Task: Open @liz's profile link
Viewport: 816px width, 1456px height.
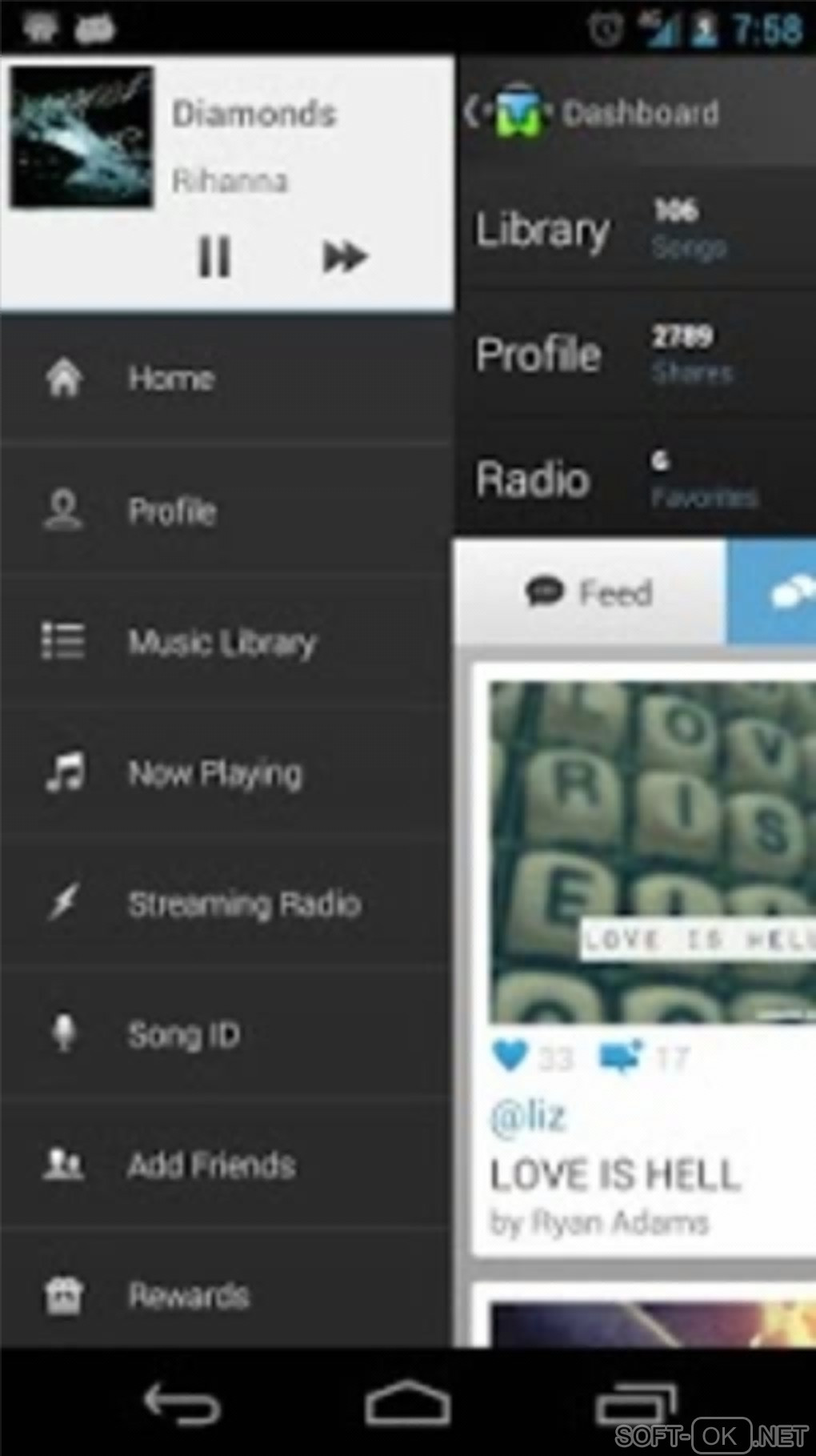Action: click(x=528, y=1117)
